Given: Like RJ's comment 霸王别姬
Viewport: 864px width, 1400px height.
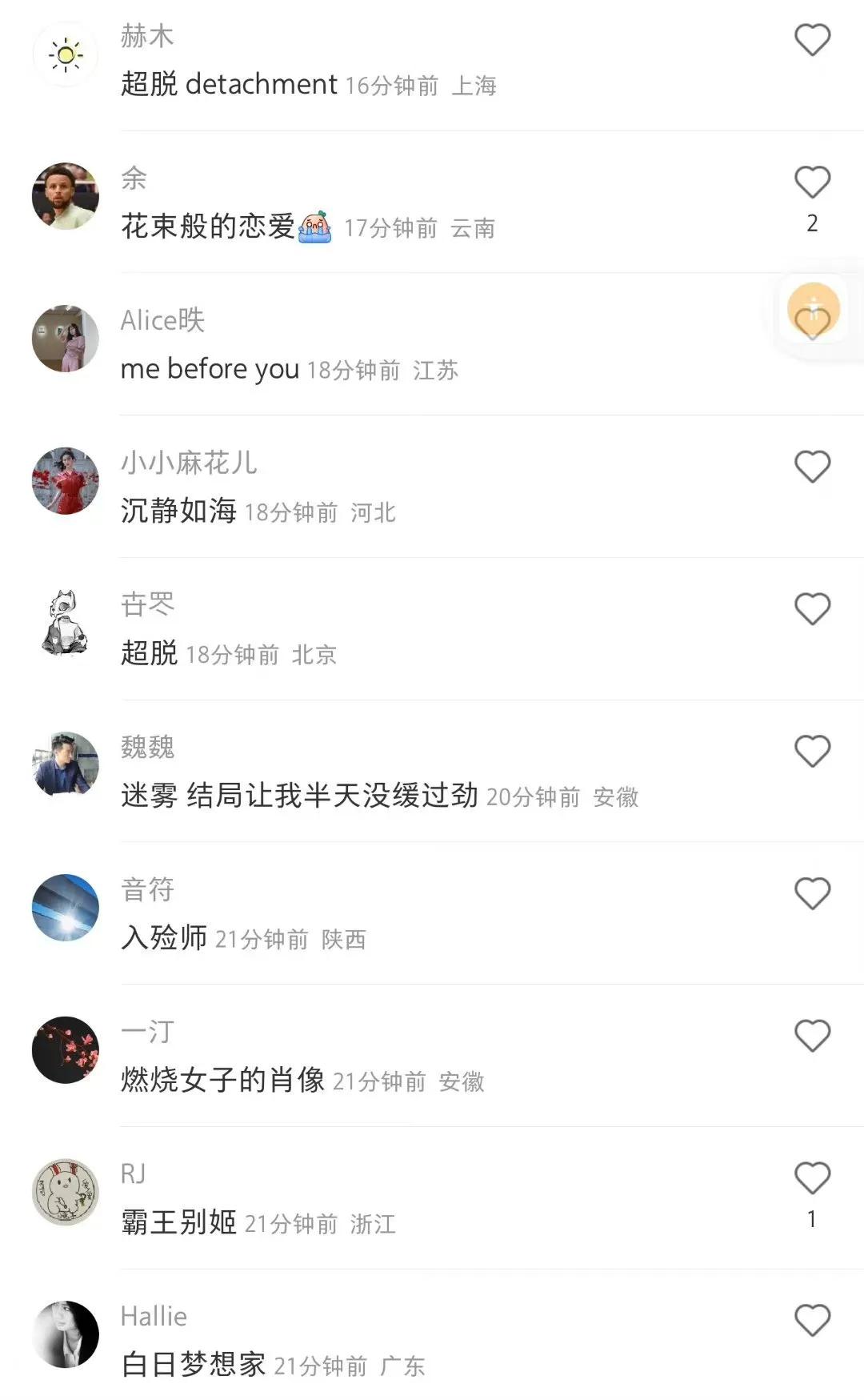Looking at the screenshot, I should [x=812, y=1178].
